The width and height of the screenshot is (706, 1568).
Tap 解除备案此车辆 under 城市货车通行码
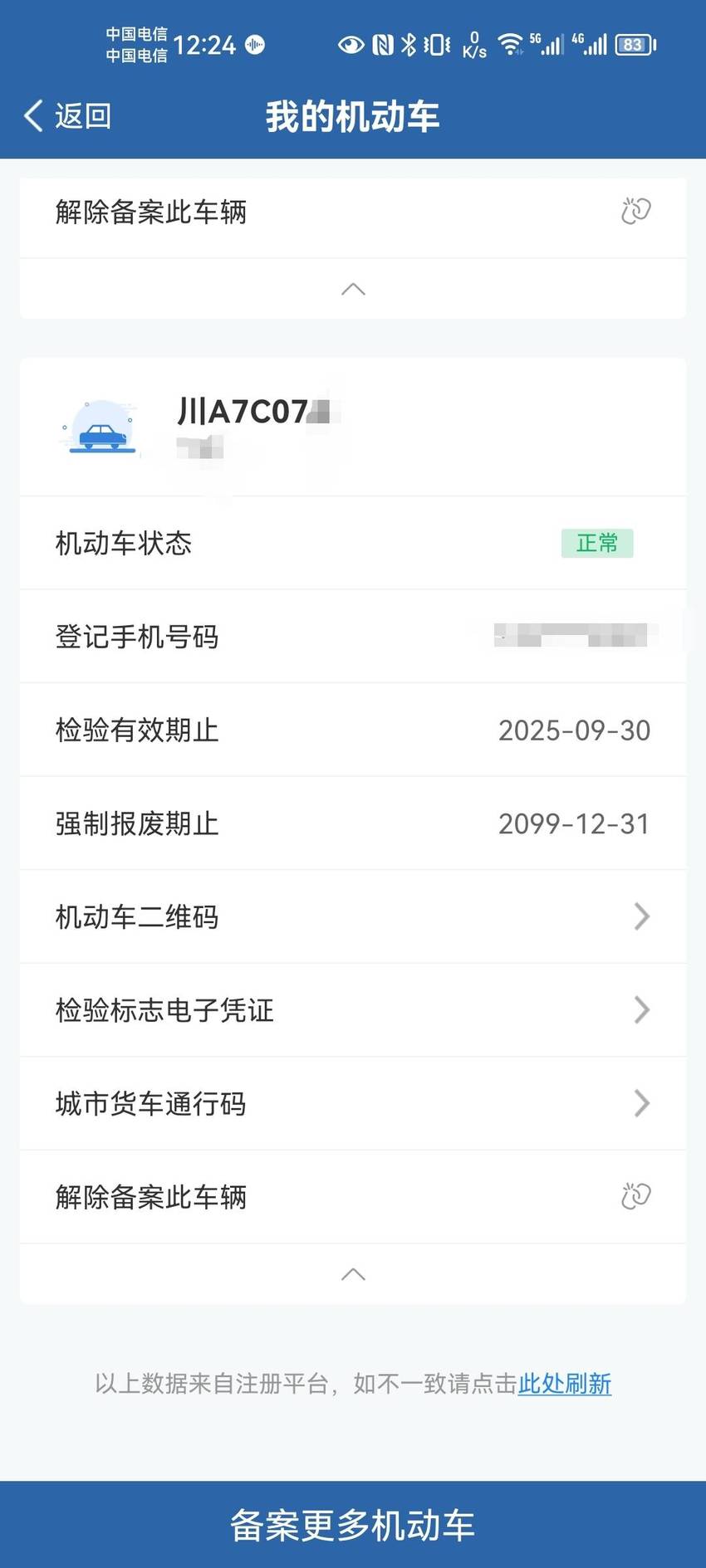[x=353, y=1197]
